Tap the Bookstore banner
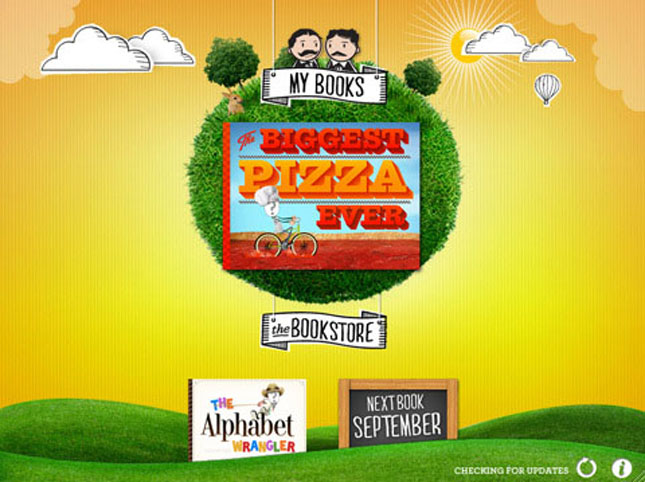 [323, 329]
